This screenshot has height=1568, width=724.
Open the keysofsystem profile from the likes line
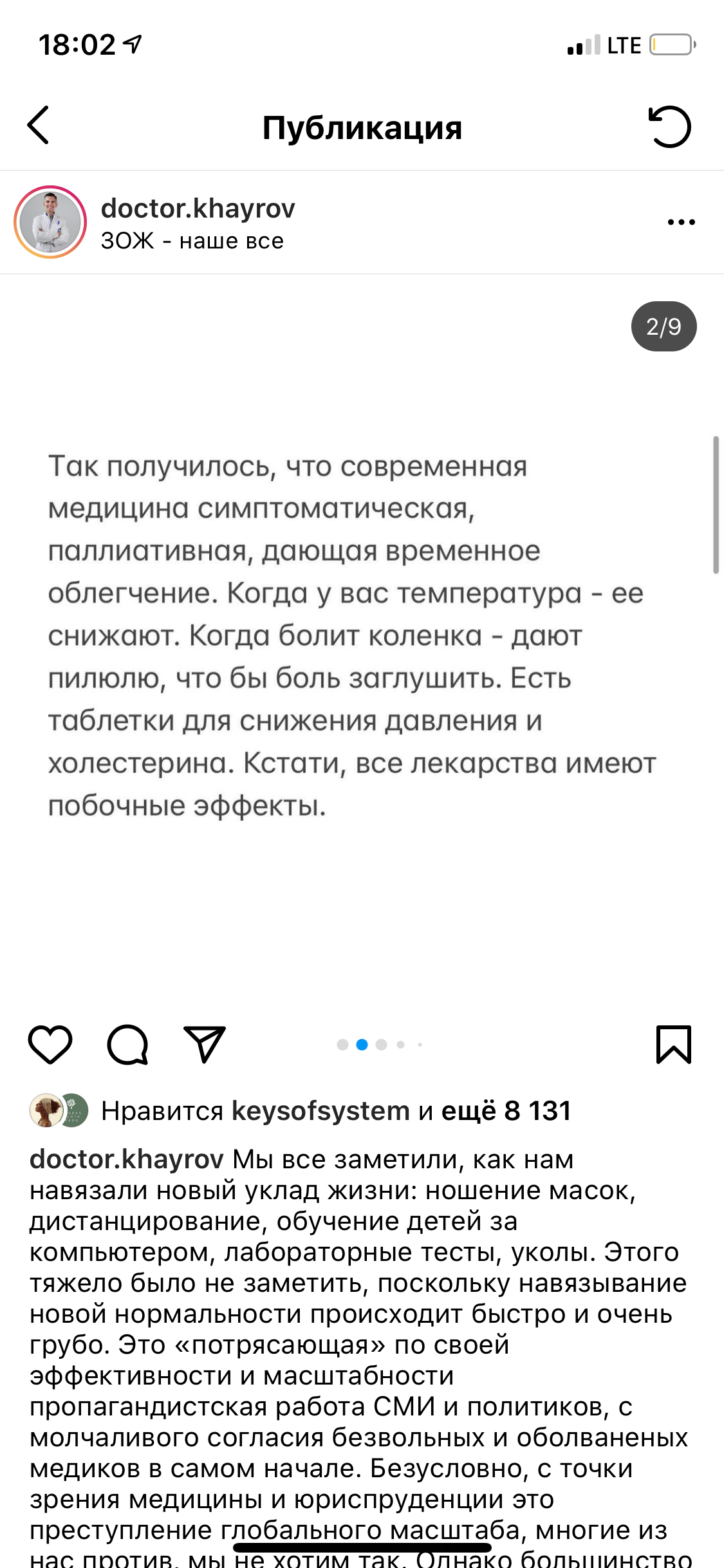(x=320, y=1111)
